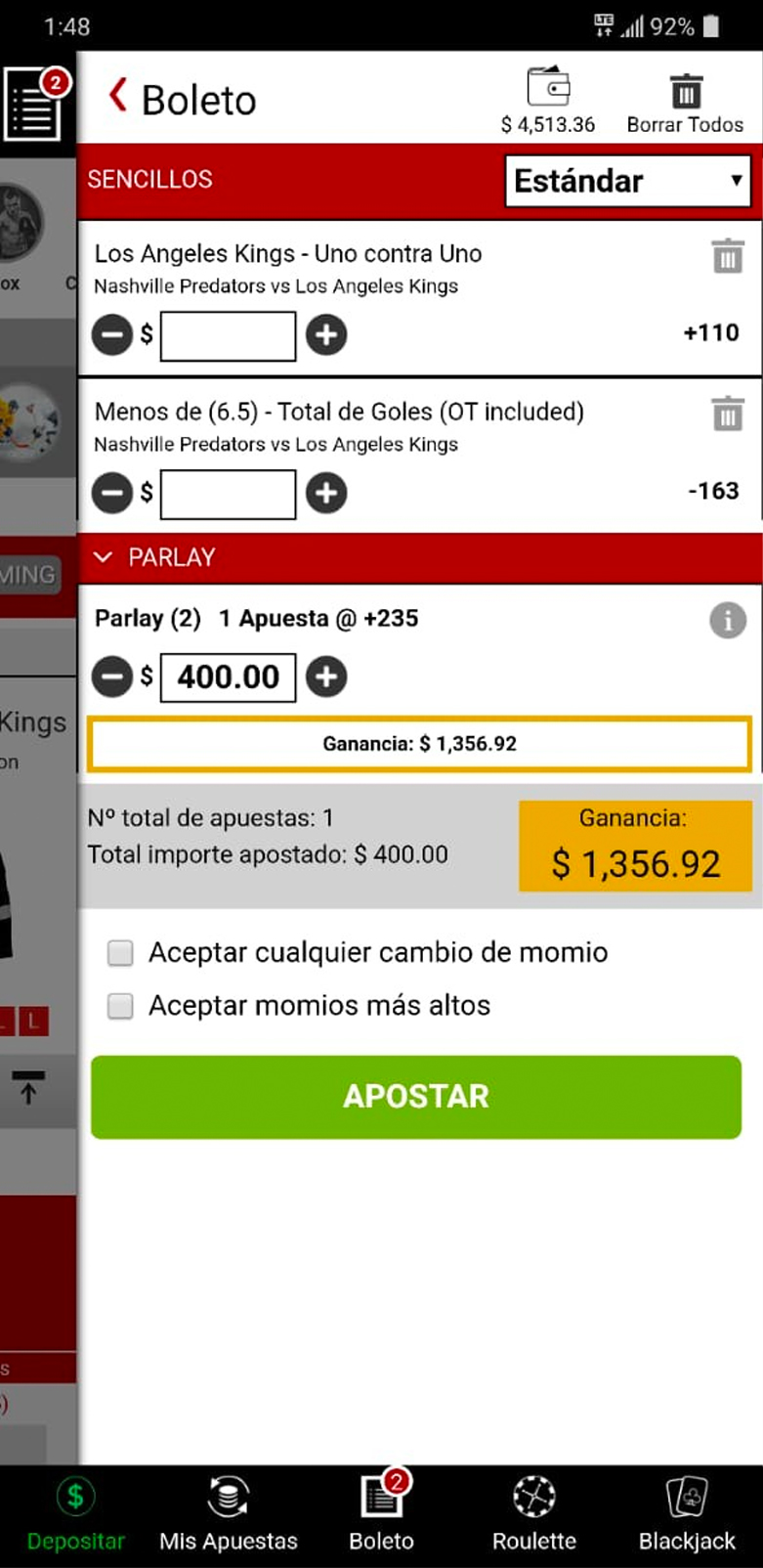The height and width of the screenshot is (1568, 763).
Task: Switch to Mis Apuestas
Action: pyautogui.click(x=229, y=1514)
